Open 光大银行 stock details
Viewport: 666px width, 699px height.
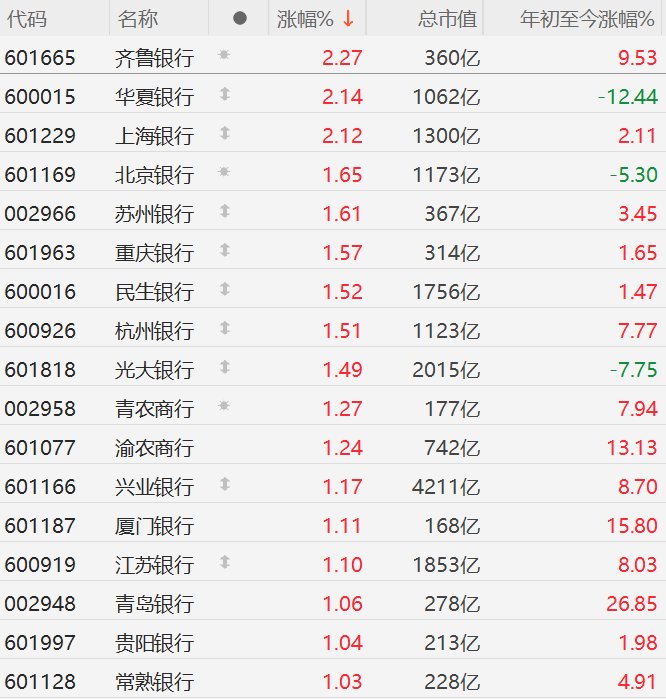coord(154,370)
